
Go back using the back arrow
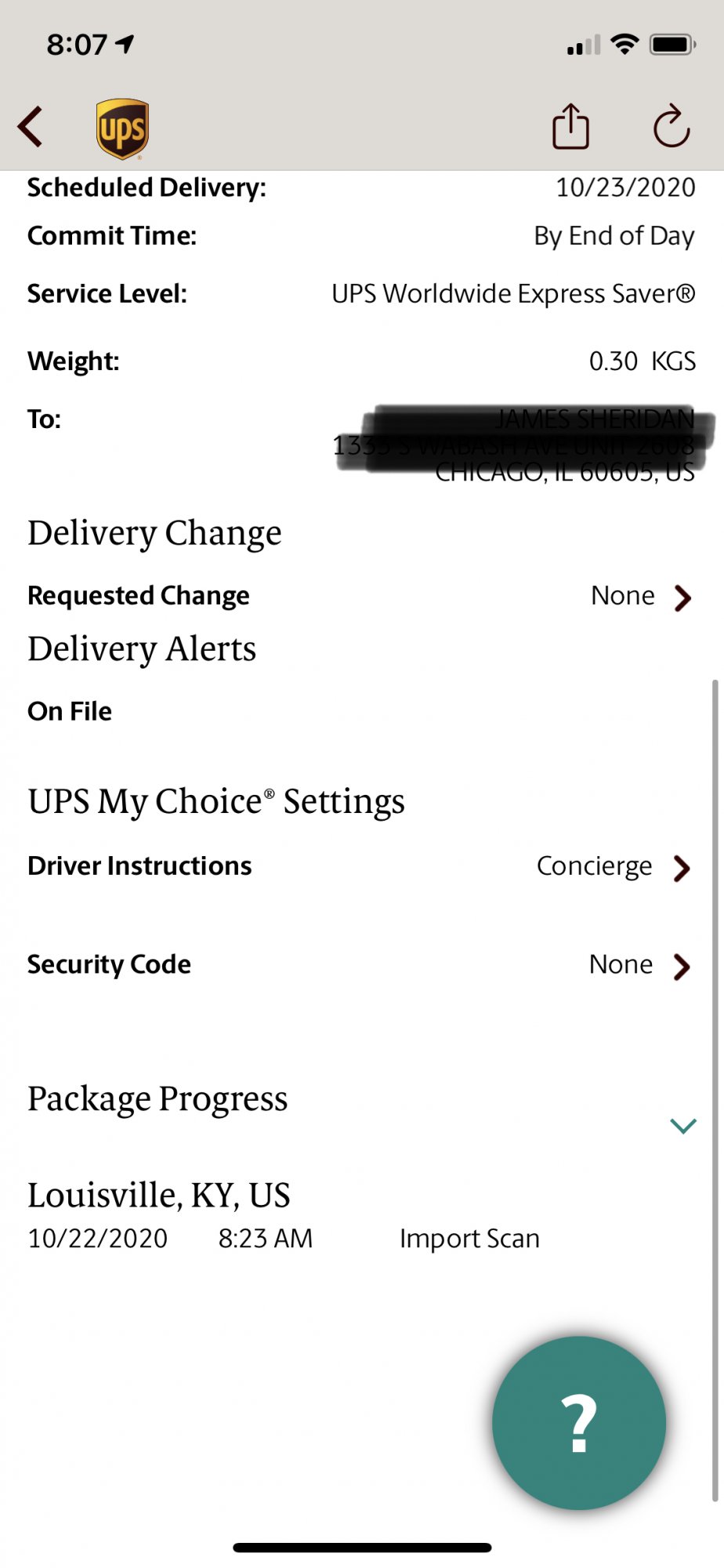(31, 127)
